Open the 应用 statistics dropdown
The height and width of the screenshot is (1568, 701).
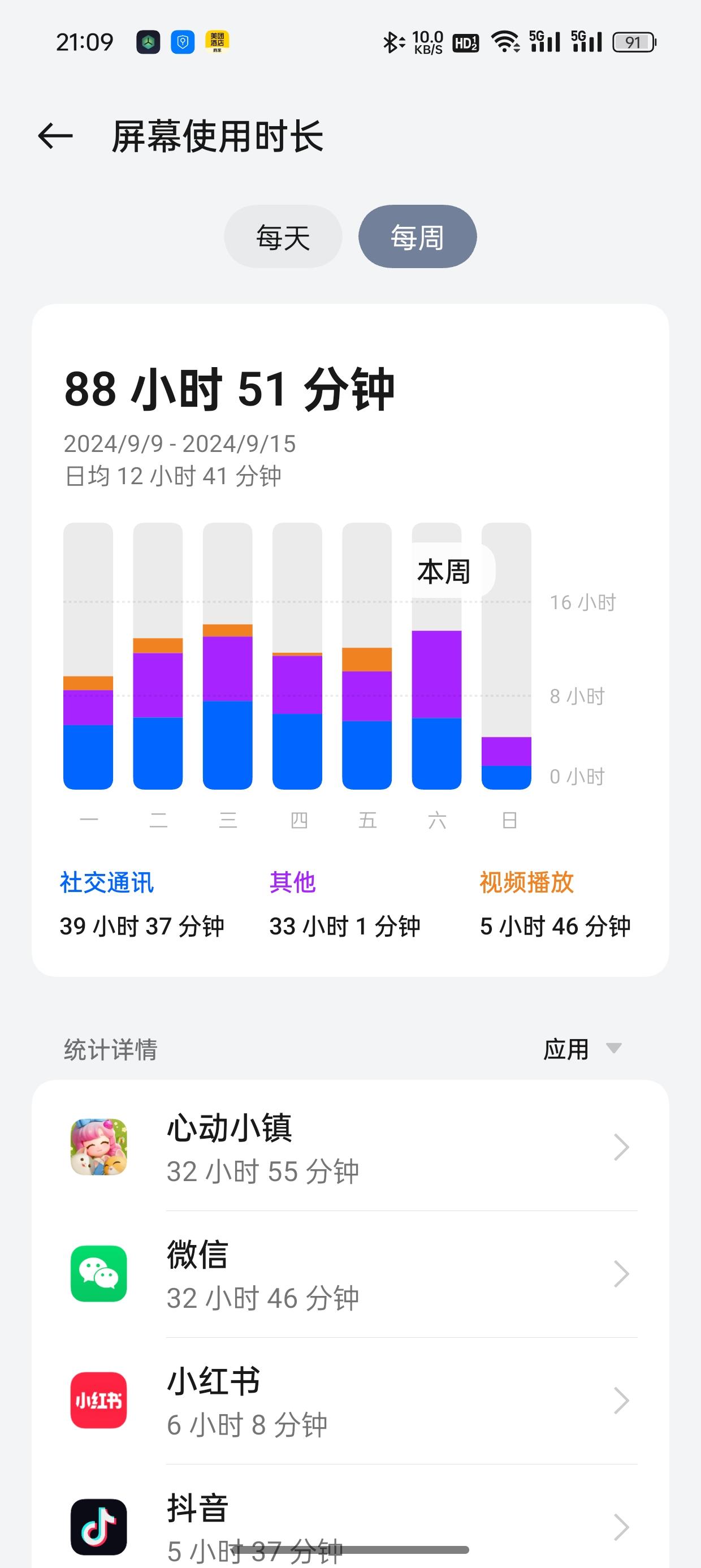[582, 1049]
